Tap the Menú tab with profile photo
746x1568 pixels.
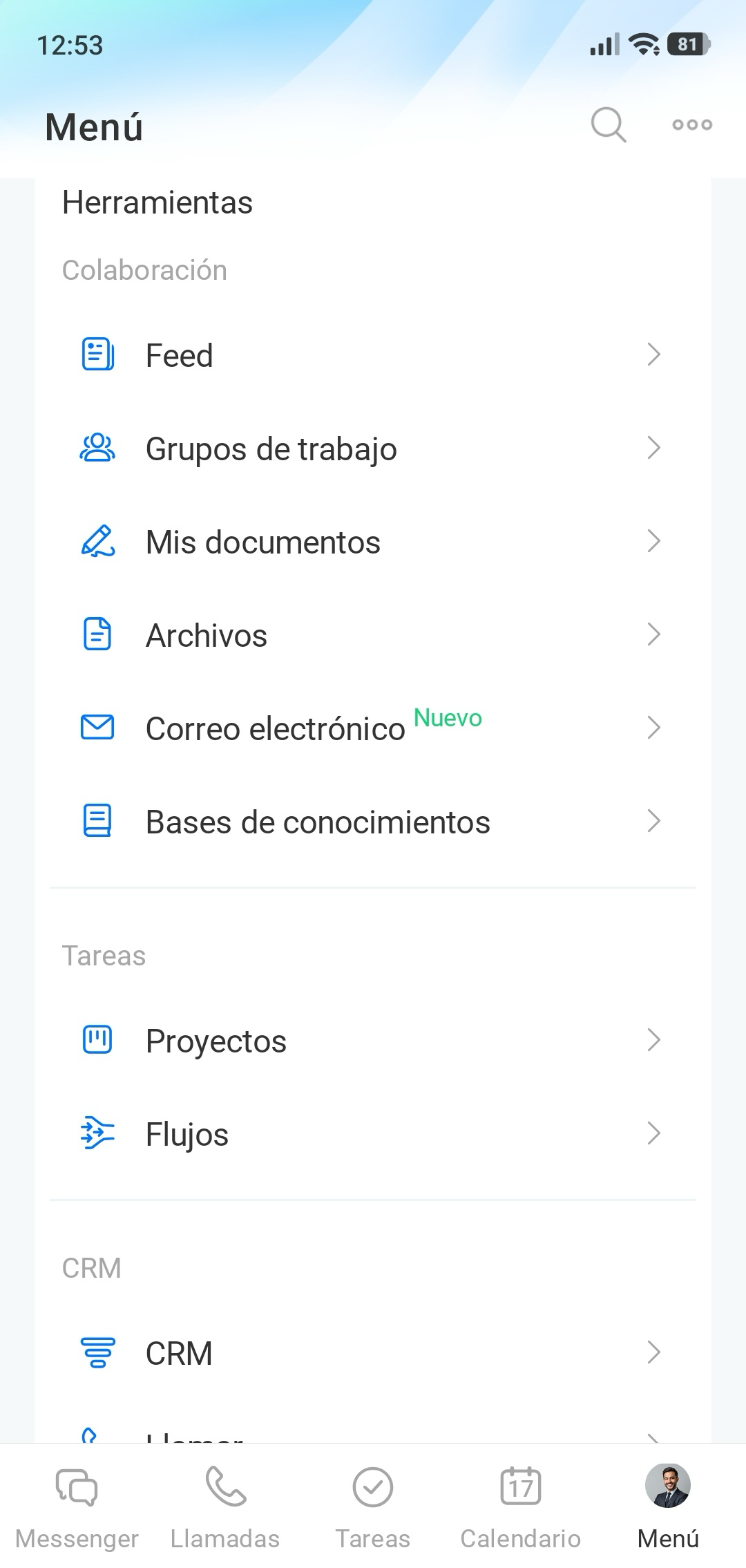668,1507
